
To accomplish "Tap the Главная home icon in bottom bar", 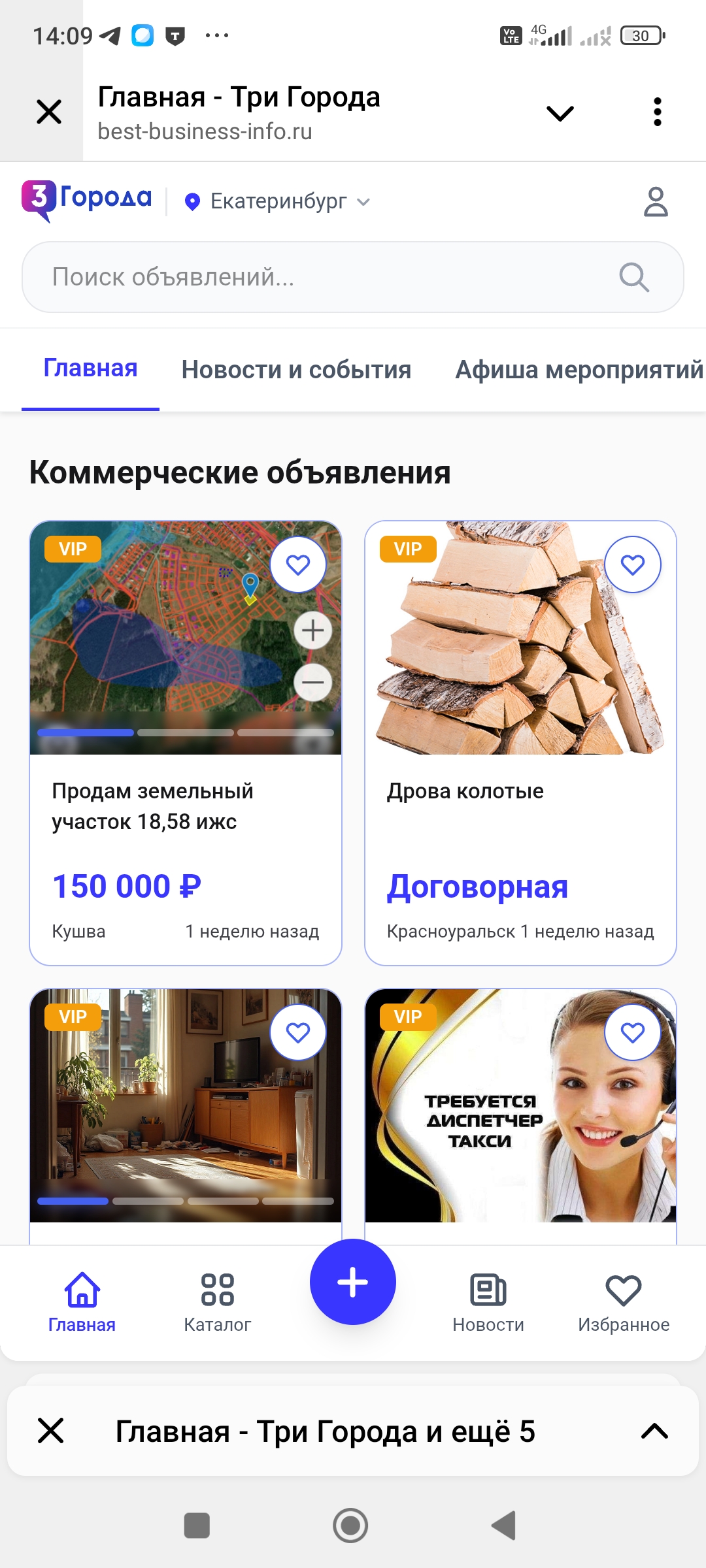I will (x=81, y=1300).
